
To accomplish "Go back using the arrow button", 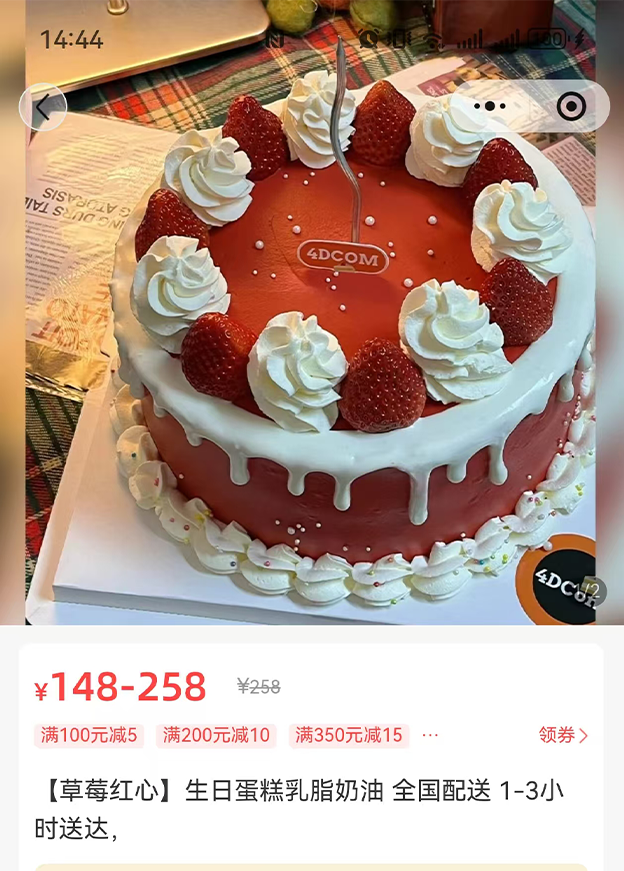I will coord(43,107).
